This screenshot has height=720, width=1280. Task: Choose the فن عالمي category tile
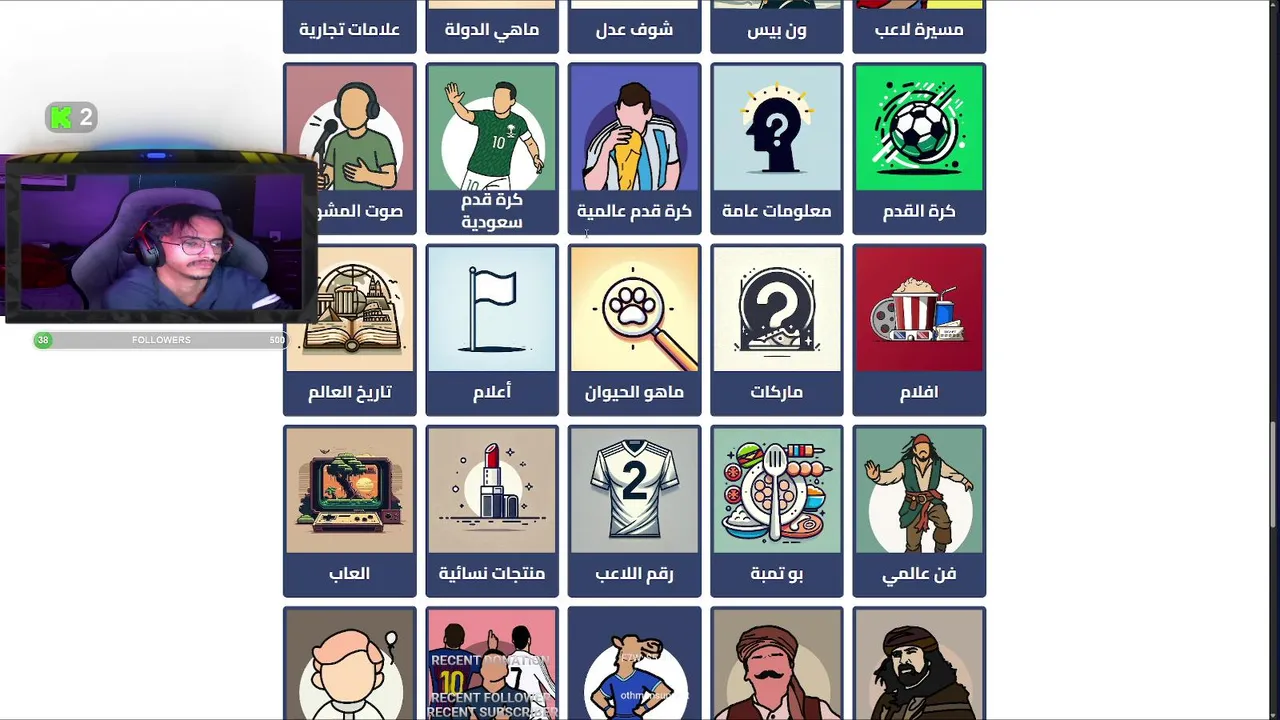(919, 511)
